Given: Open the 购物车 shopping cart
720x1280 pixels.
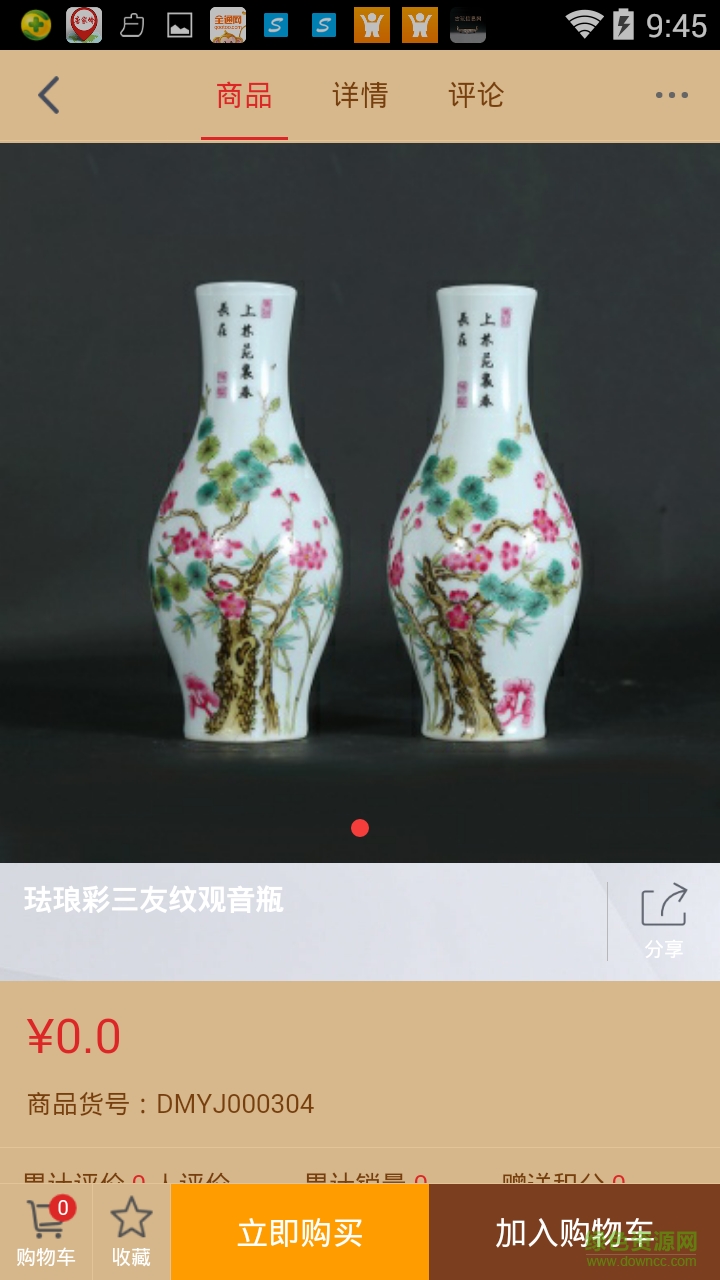Looking at the screenshot, I should (x=46, y=1232).
